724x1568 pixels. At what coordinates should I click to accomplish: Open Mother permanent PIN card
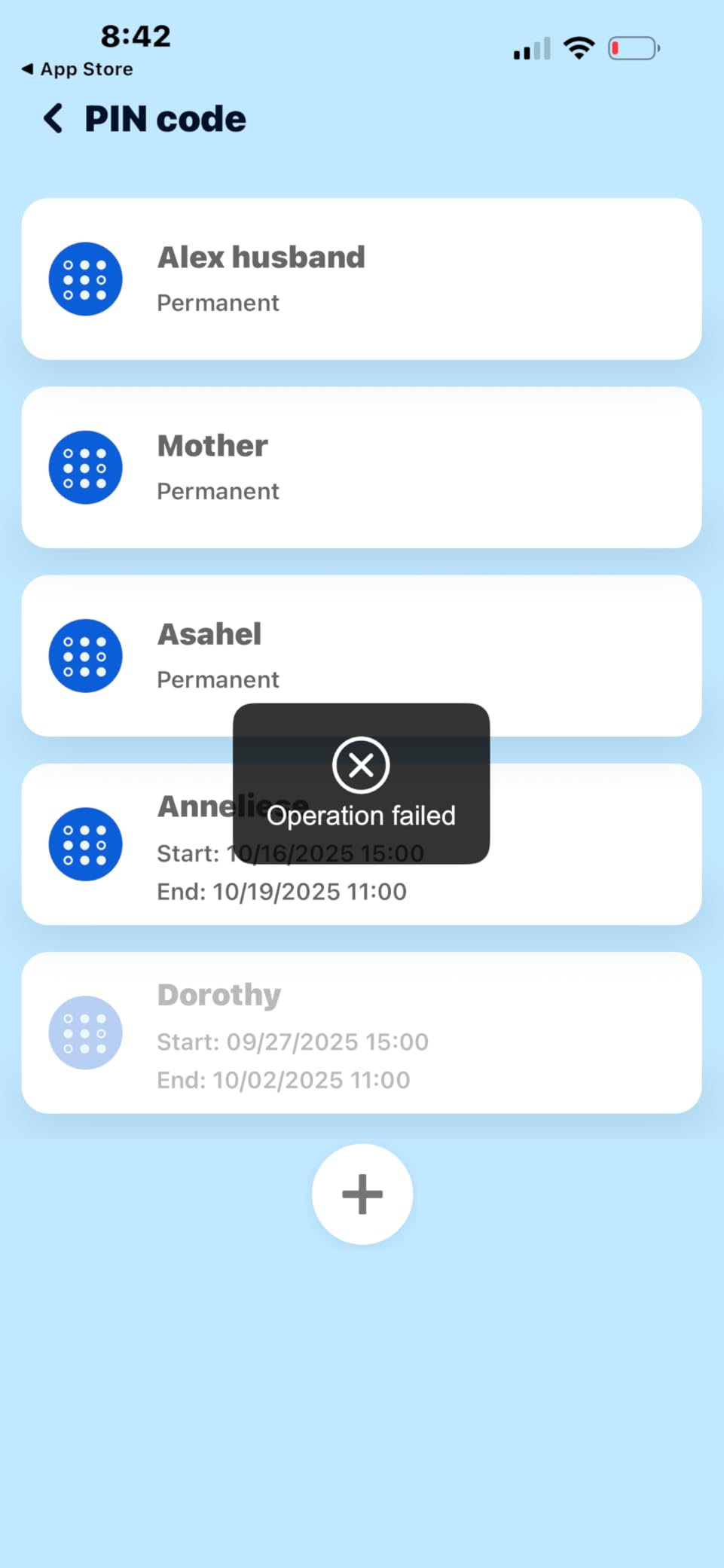pos(362,467)
